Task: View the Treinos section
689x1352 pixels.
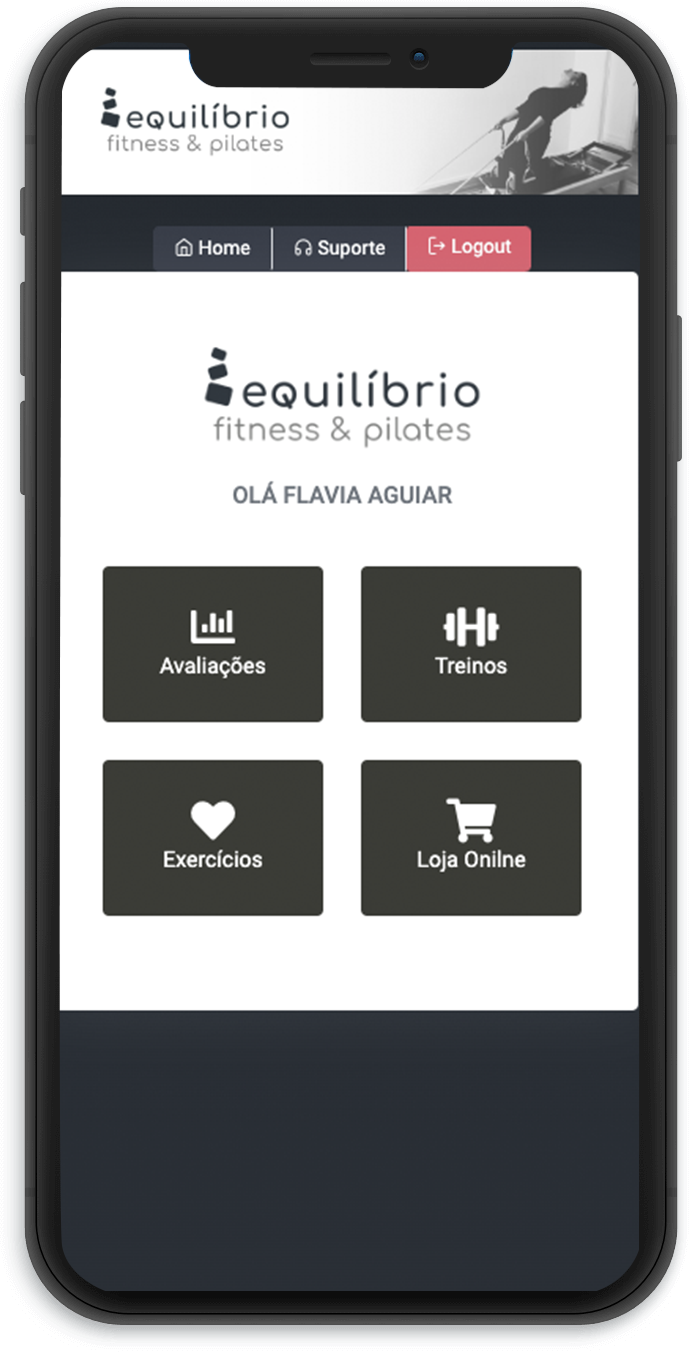Action: [x=471, y=644]
